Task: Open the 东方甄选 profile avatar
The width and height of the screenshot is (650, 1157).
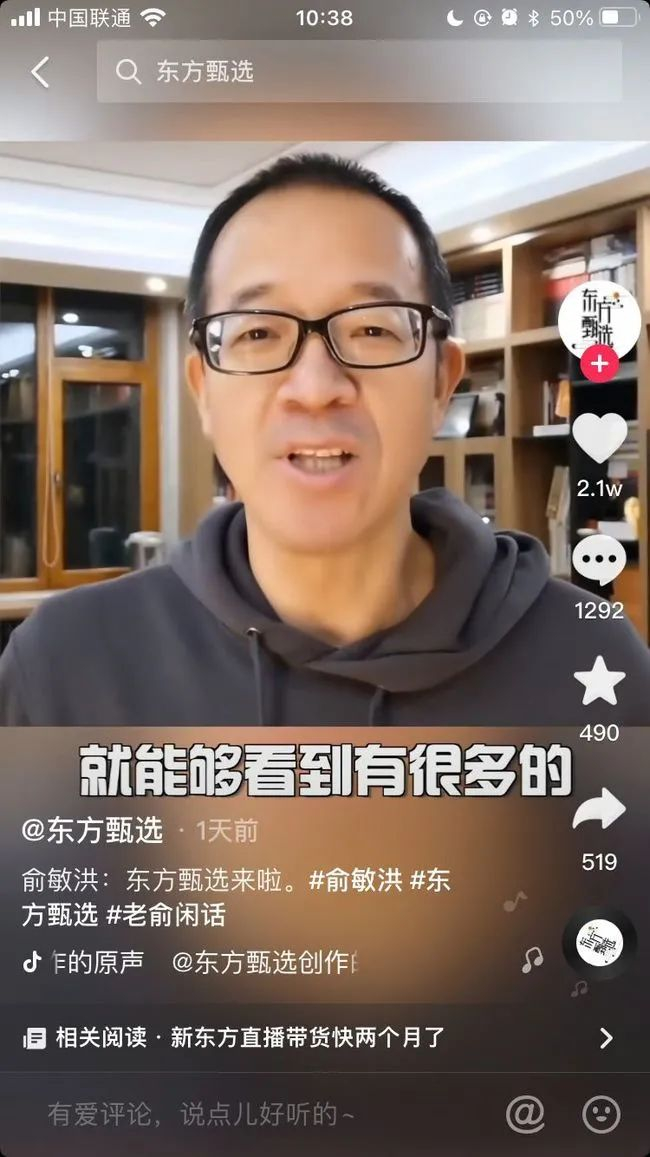Action: (599, 320)
